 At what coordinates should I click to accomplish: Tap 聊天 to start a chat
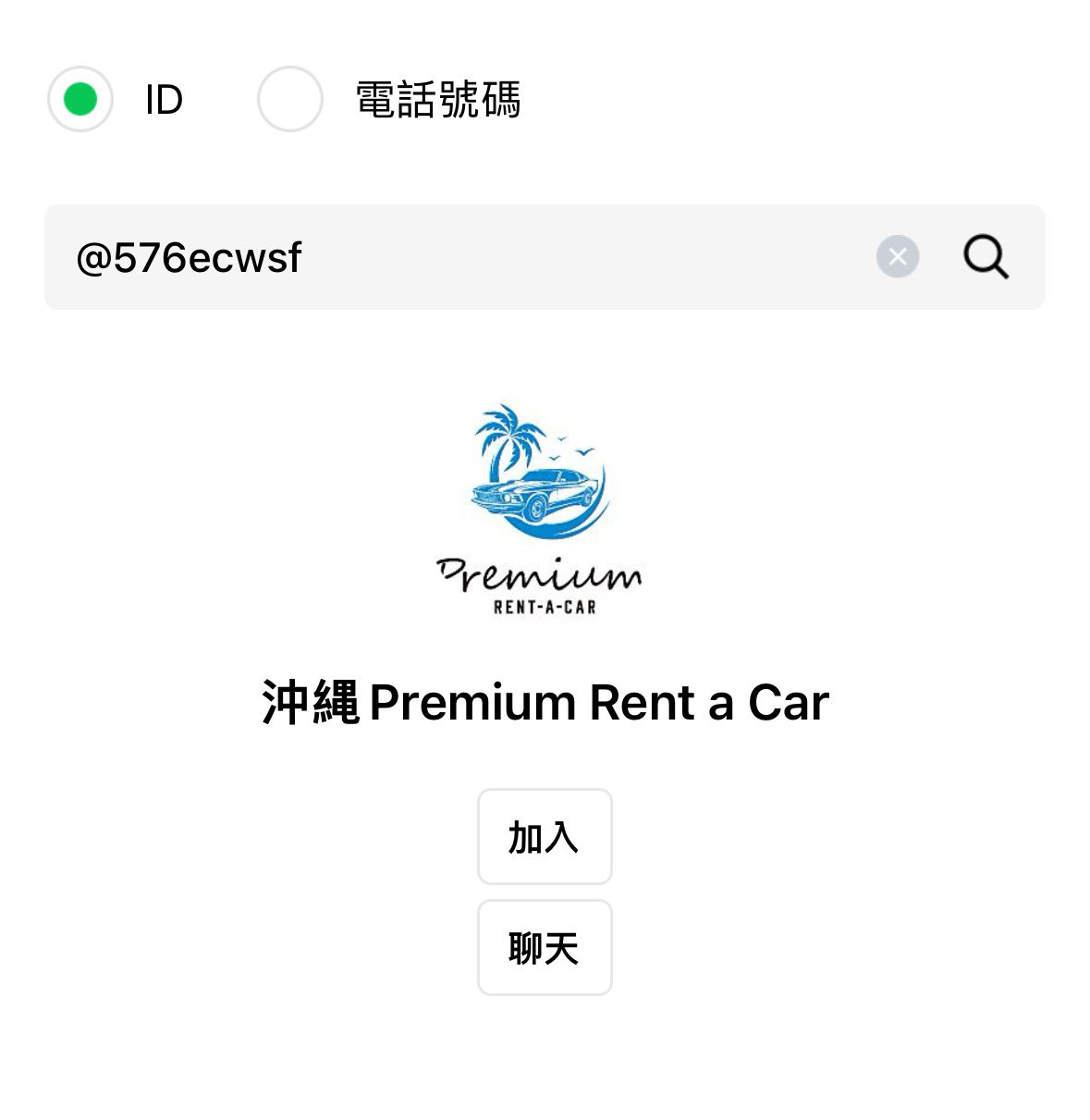point(545,948)
